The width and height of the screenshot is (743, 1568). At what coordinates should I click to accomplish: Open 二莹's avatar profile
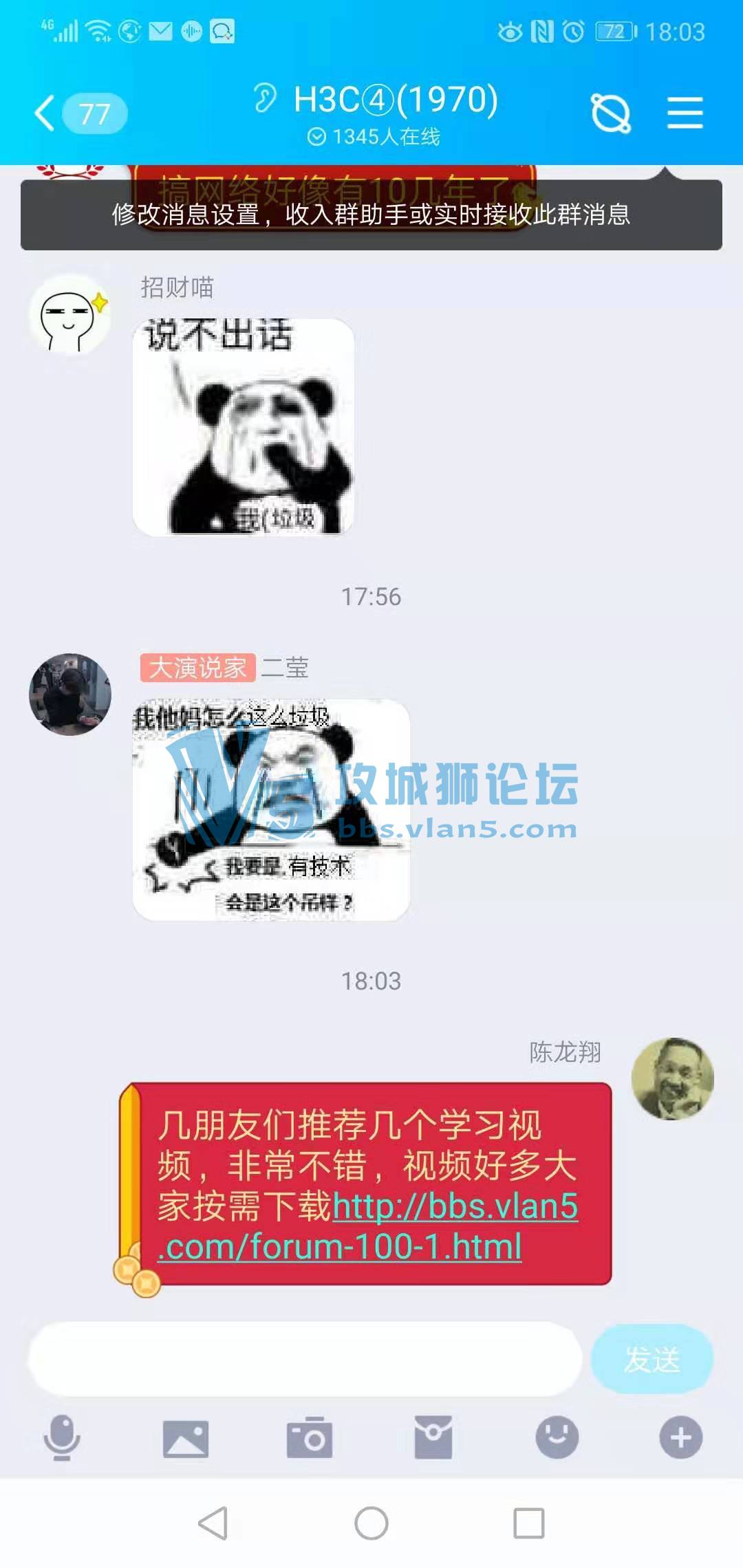[x=69, y=695]
